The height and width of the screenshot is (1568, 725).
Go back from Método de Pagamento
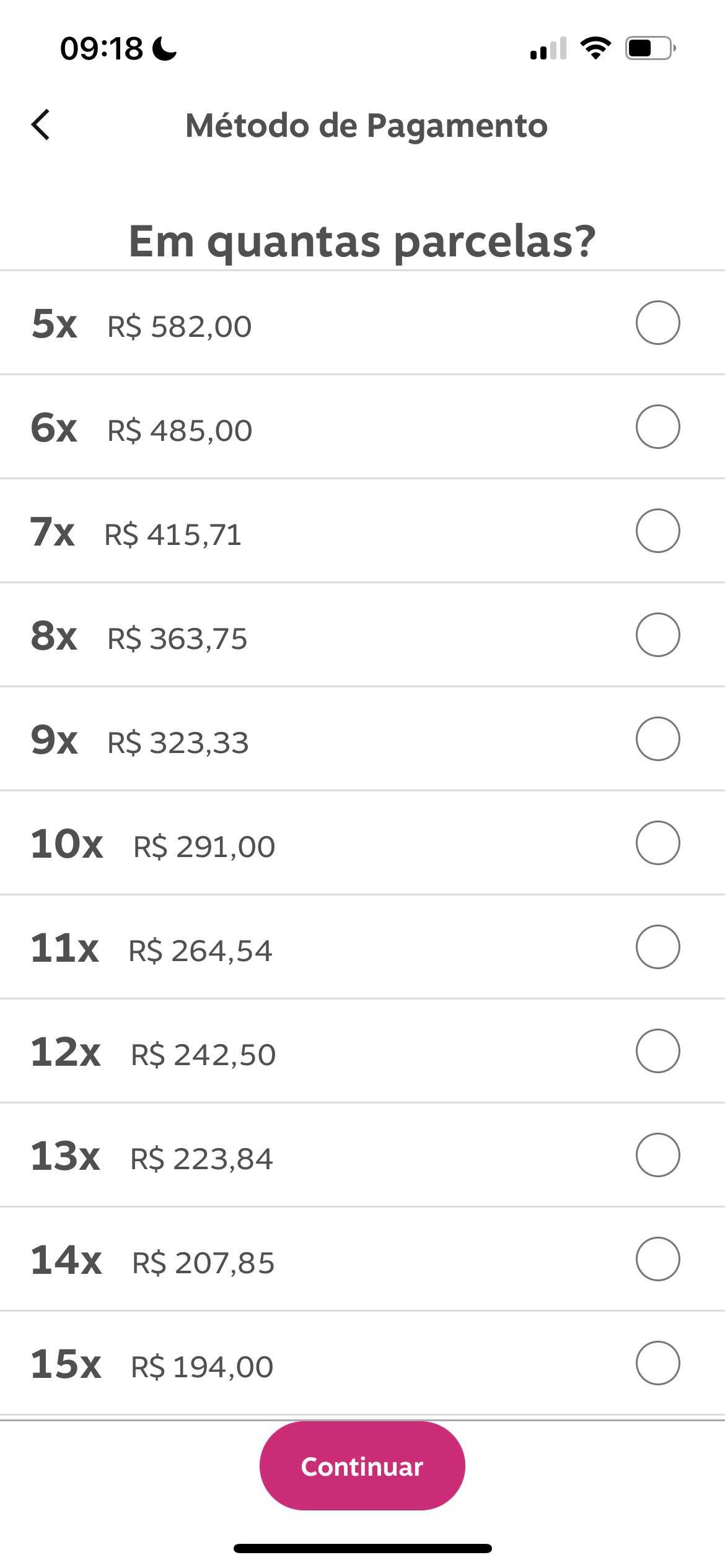41,124
